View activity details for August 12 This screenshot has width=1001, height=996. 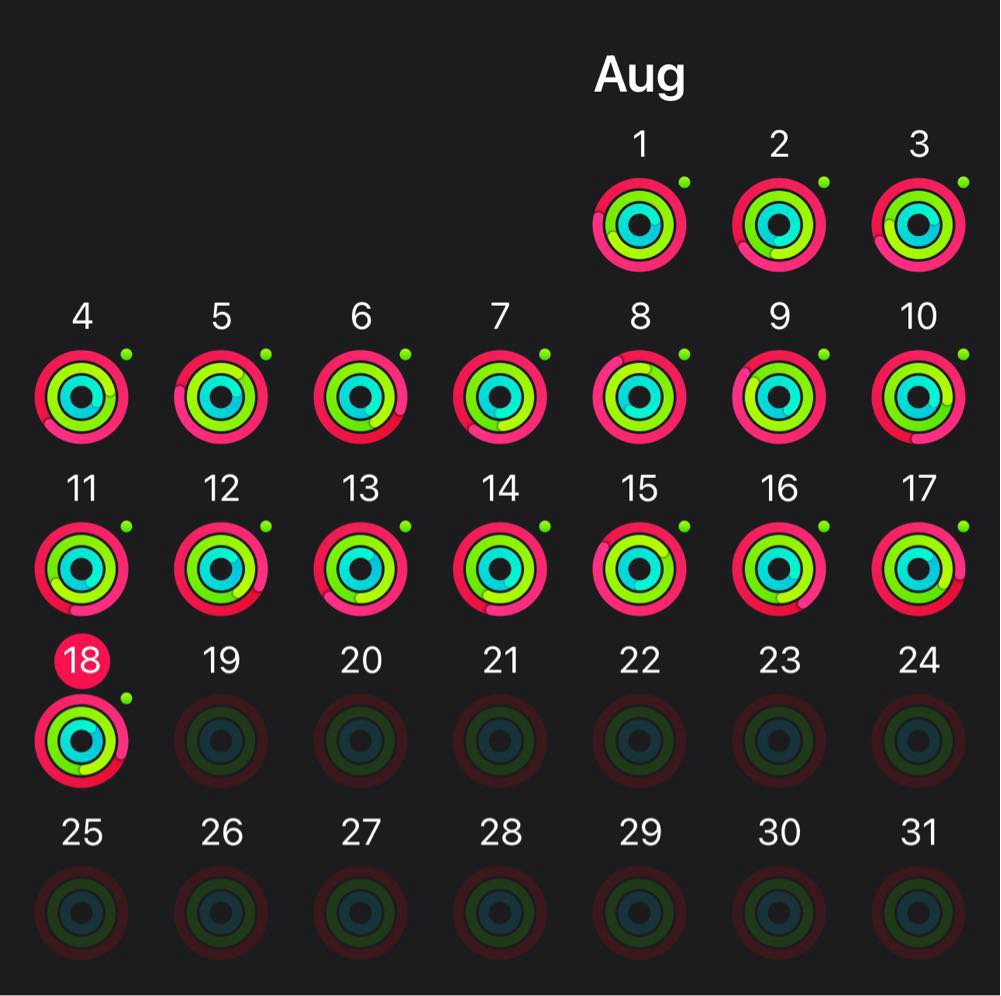(221, 569)
